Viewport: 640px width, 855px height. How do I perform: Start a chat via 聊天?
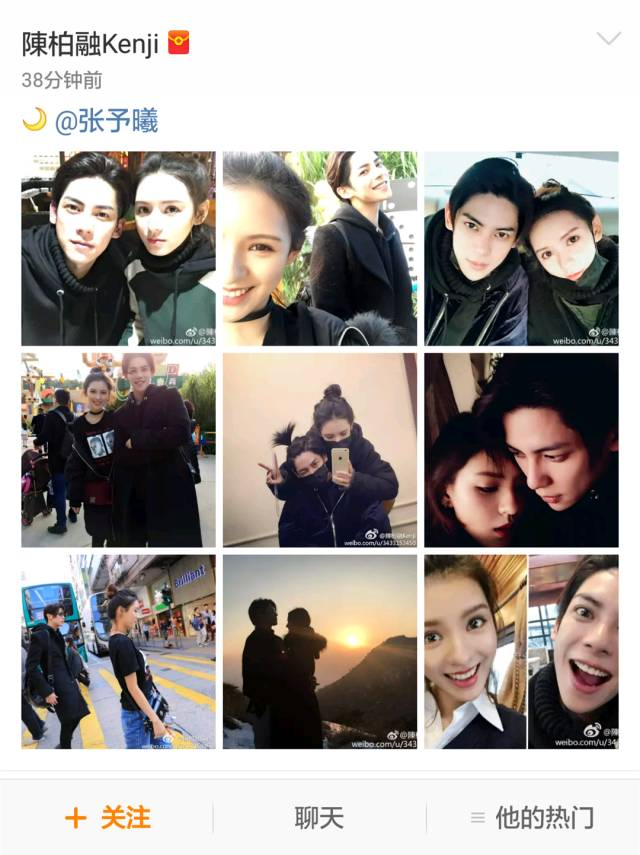coord(319,818)
